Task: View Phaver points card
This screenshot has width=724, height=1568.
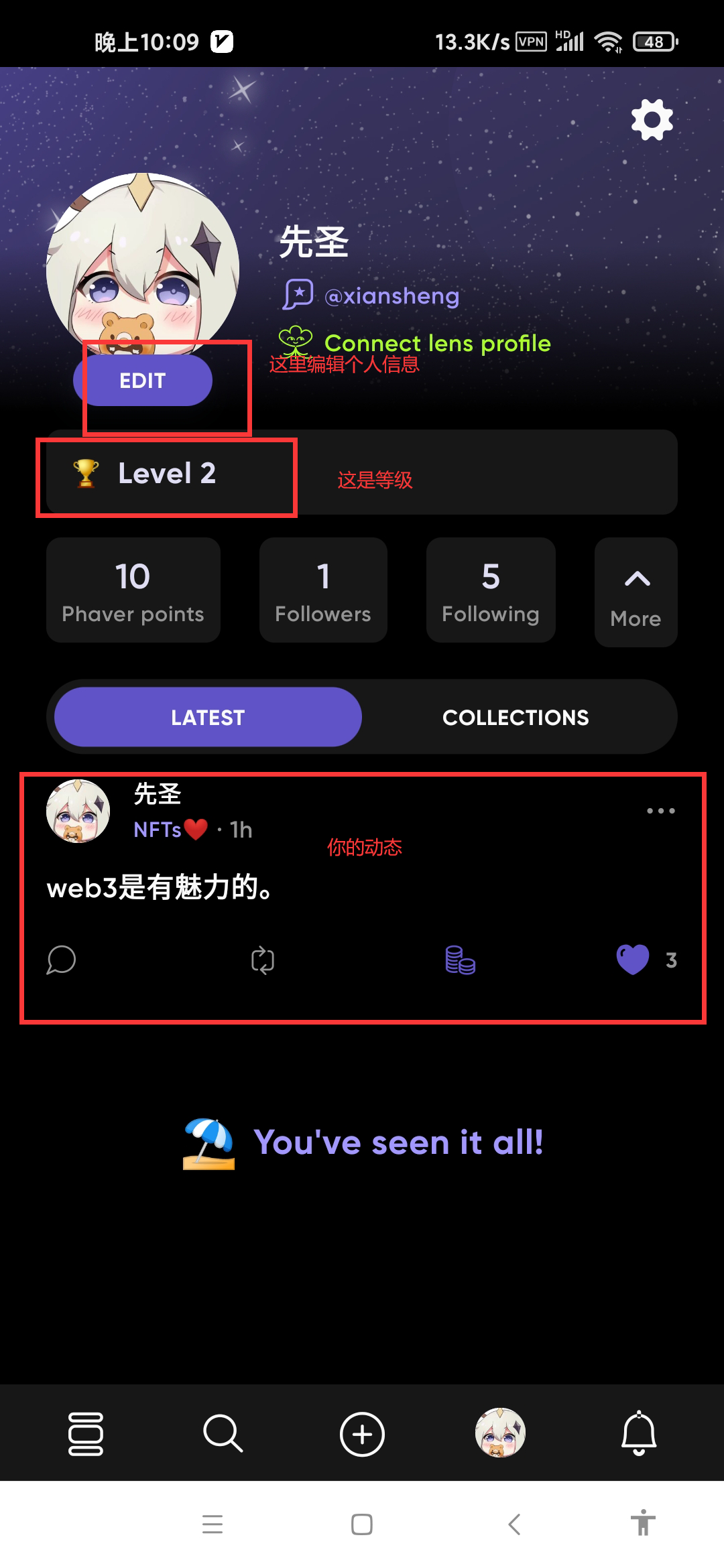Action: 133,590
